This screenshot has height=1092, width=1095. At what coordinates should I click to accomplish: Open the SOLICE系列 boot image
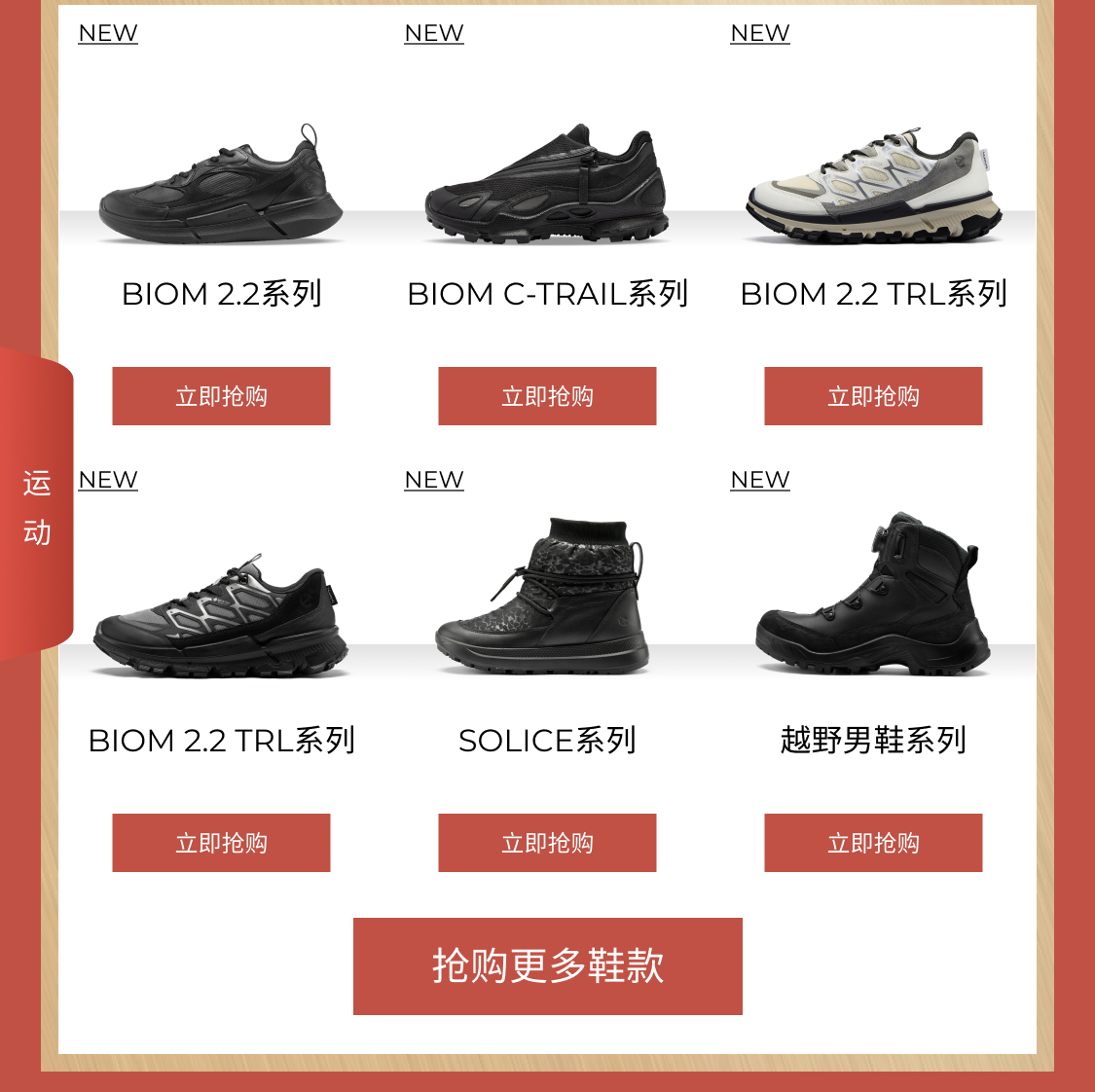click(x=543, y=596)
